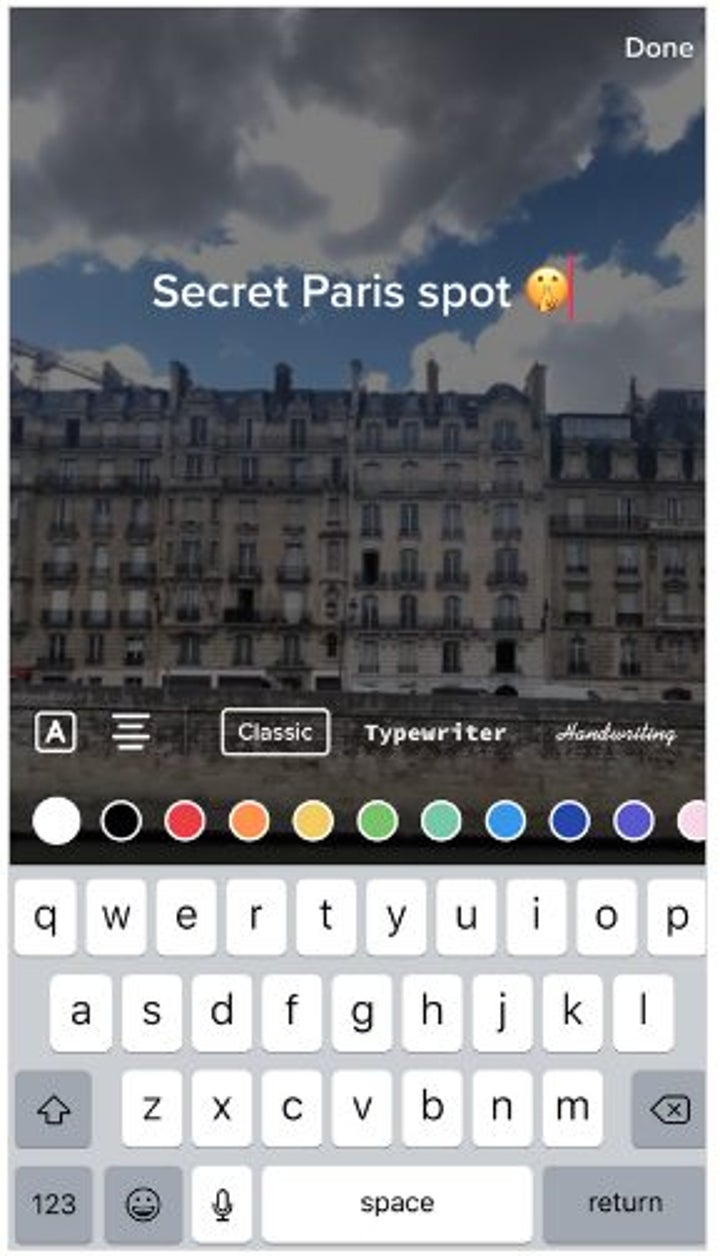Choose the Handwriting font
Viewport: 720px width, 1256px height.
pyautogui.click(x=616, y=733)
